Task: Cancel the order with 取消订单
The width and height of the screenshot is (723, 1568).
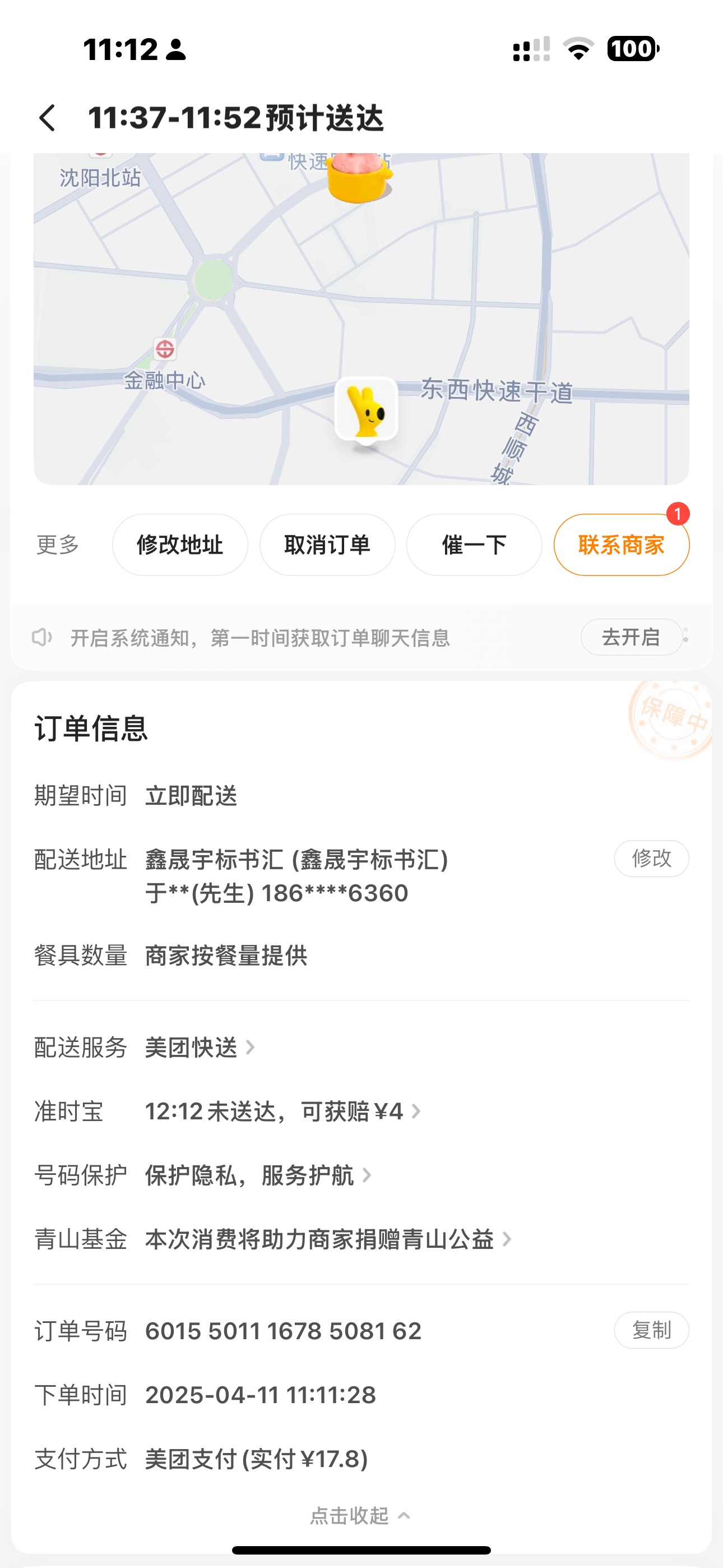Action: coord(327,545)
